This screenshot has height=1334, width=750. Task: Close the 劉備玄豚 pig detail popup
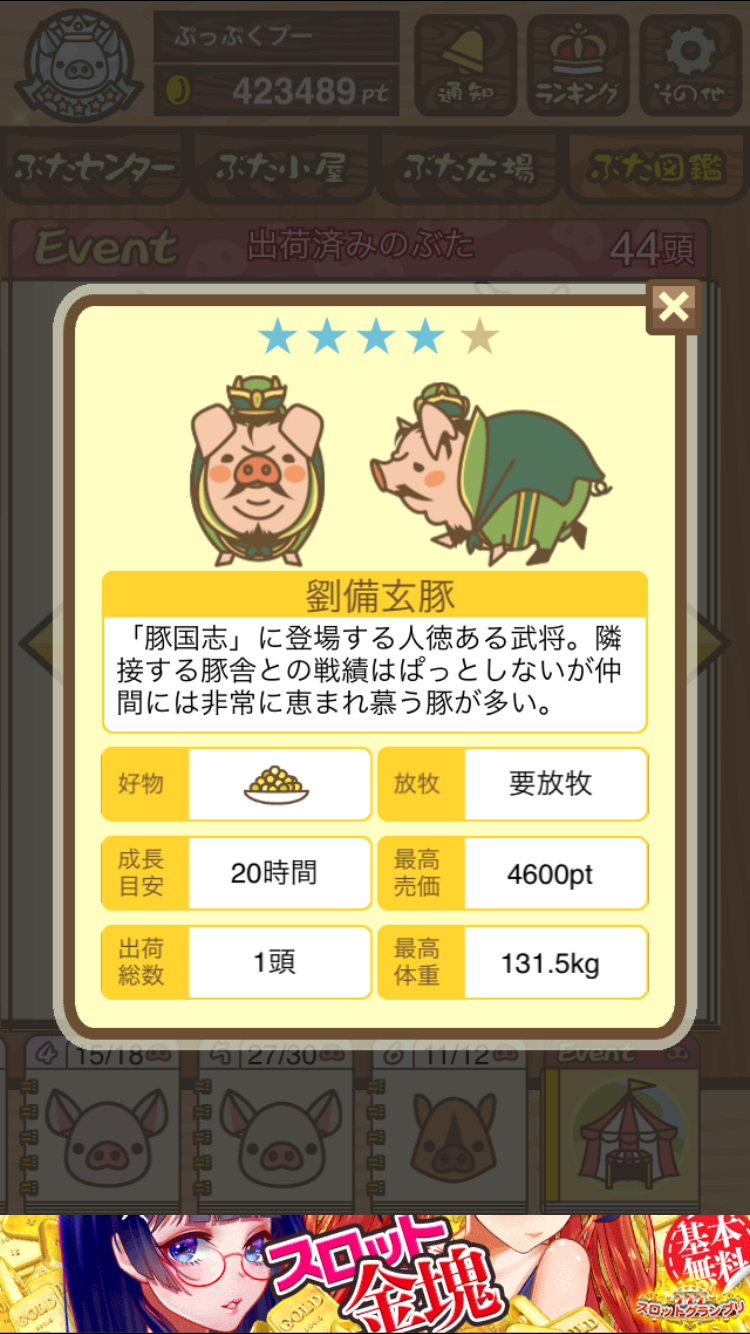673,307
